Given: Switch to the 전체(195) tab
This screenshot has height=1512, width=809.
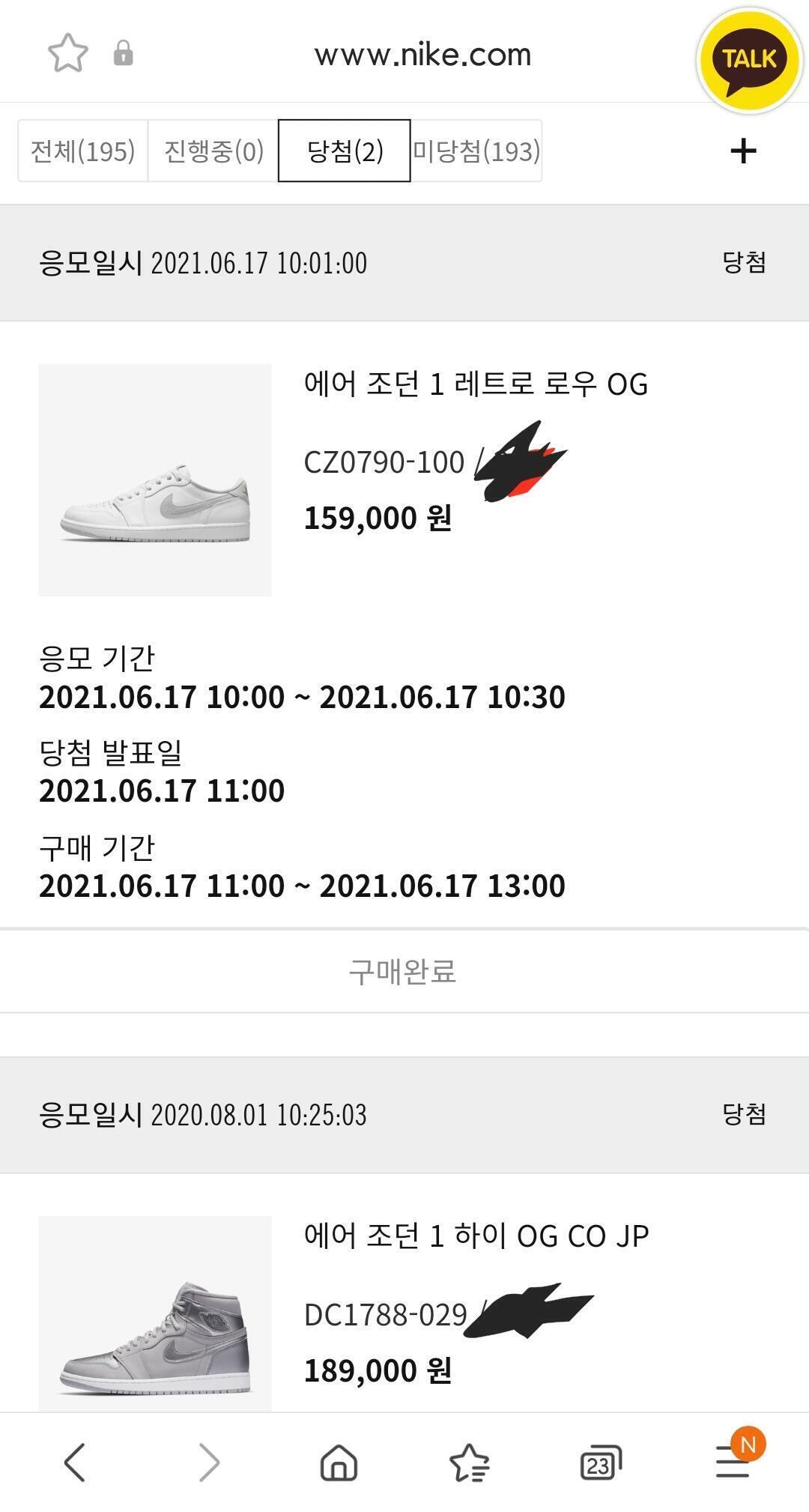Looking at the screenshot, I should tap(82, 151).
